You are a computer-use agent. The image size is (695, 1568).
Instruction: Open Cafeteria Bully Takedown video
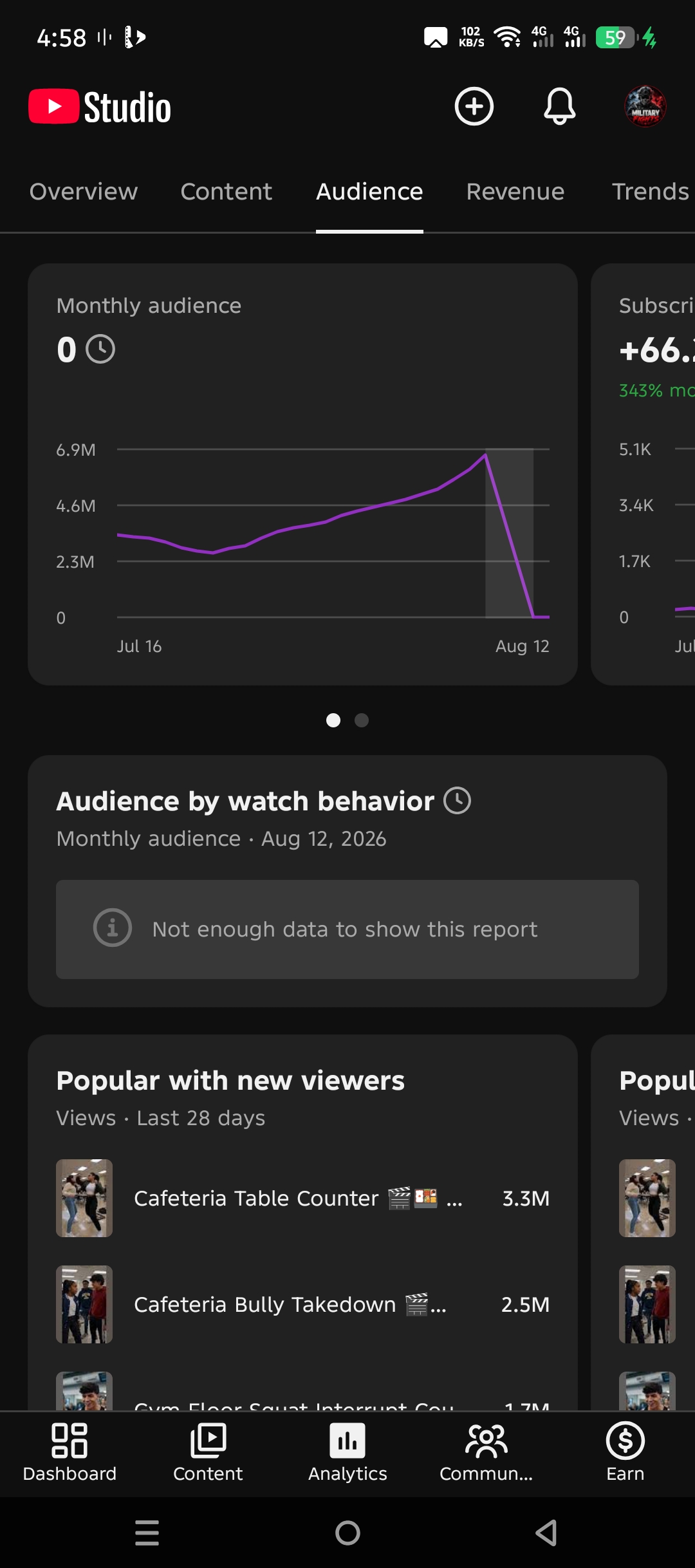[302, 1304]
